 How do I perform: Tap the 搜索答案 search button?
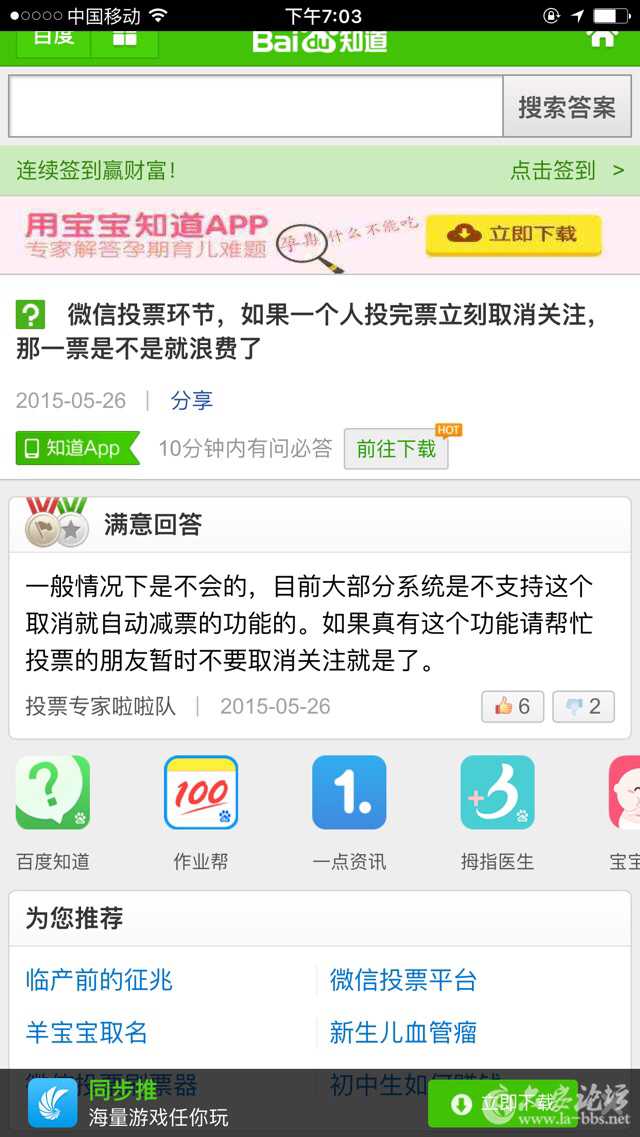click(x=566, y=107)
